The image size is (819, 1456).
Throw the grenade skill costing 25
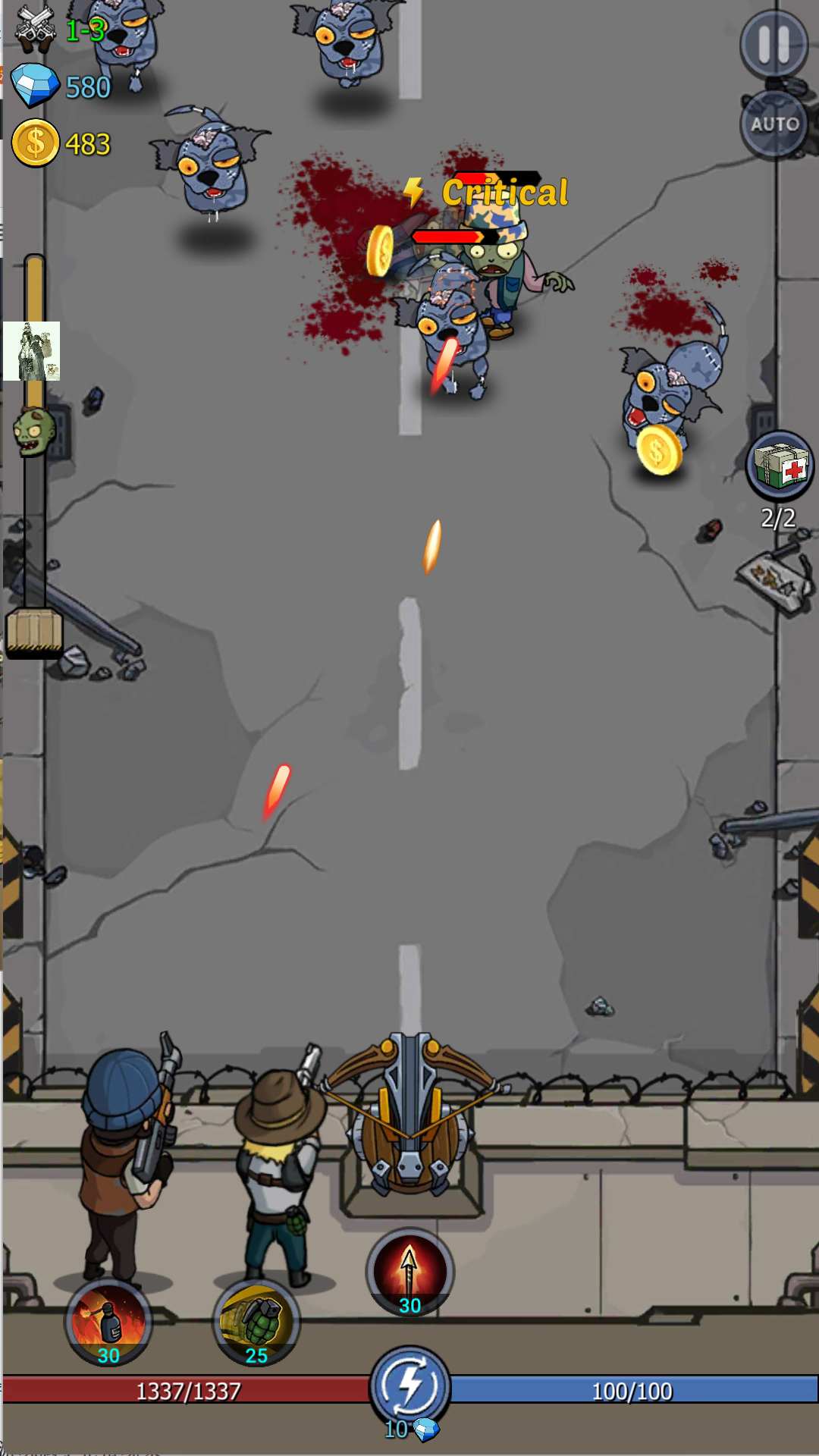tap(256, 1323)
